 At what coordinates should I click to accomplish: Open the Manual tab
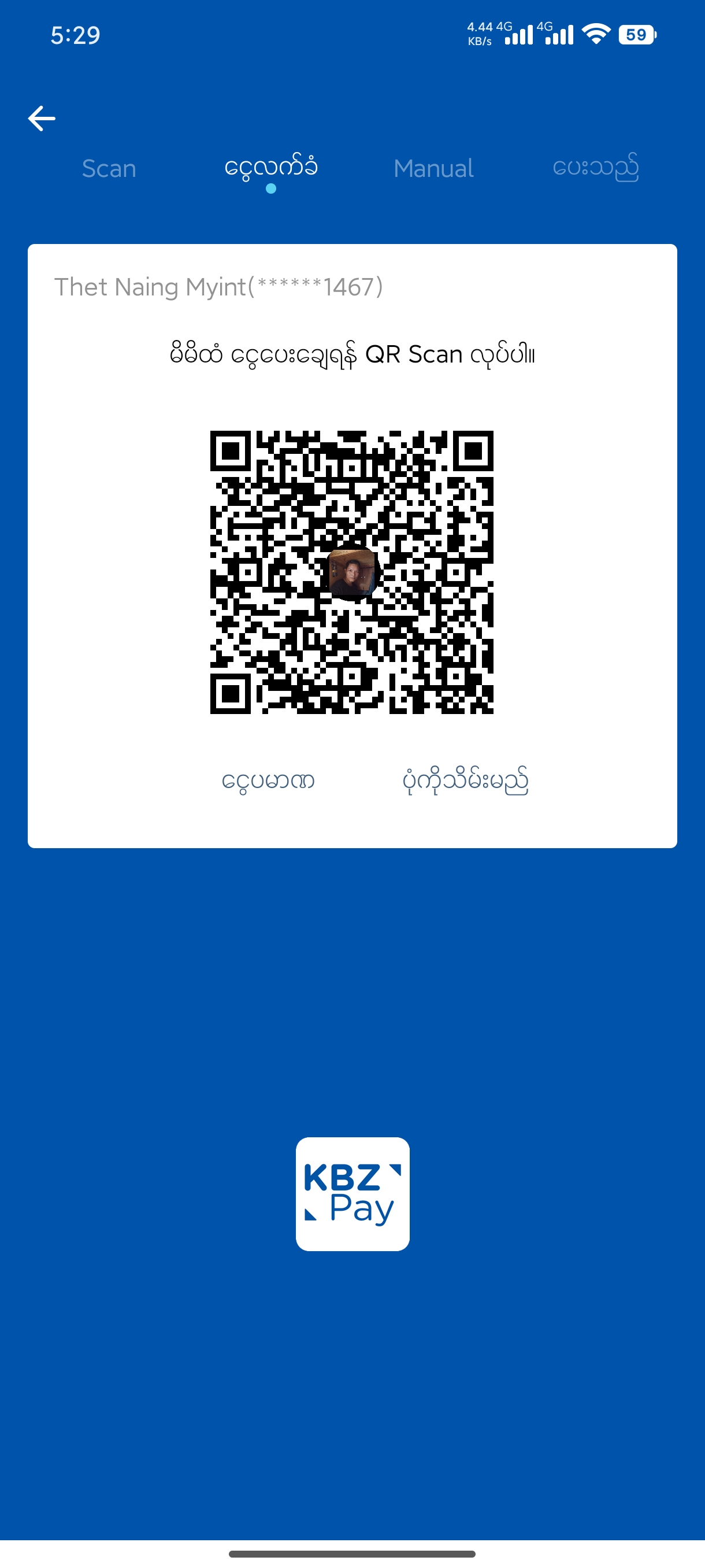(433, 169)
